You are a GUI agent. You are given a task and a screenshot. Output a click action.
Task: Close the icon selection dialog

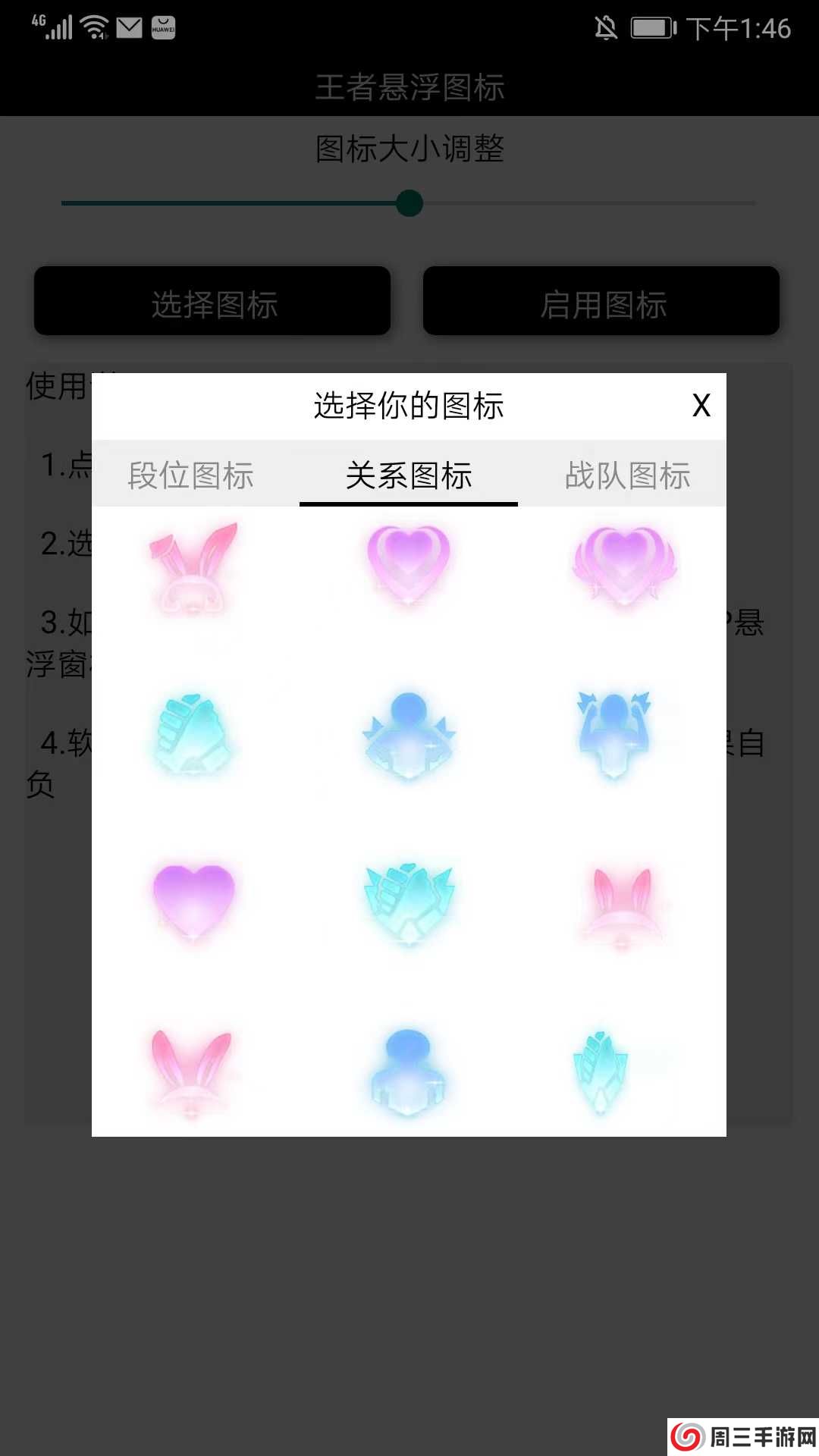pyautogui.click(x=701, y=406)
